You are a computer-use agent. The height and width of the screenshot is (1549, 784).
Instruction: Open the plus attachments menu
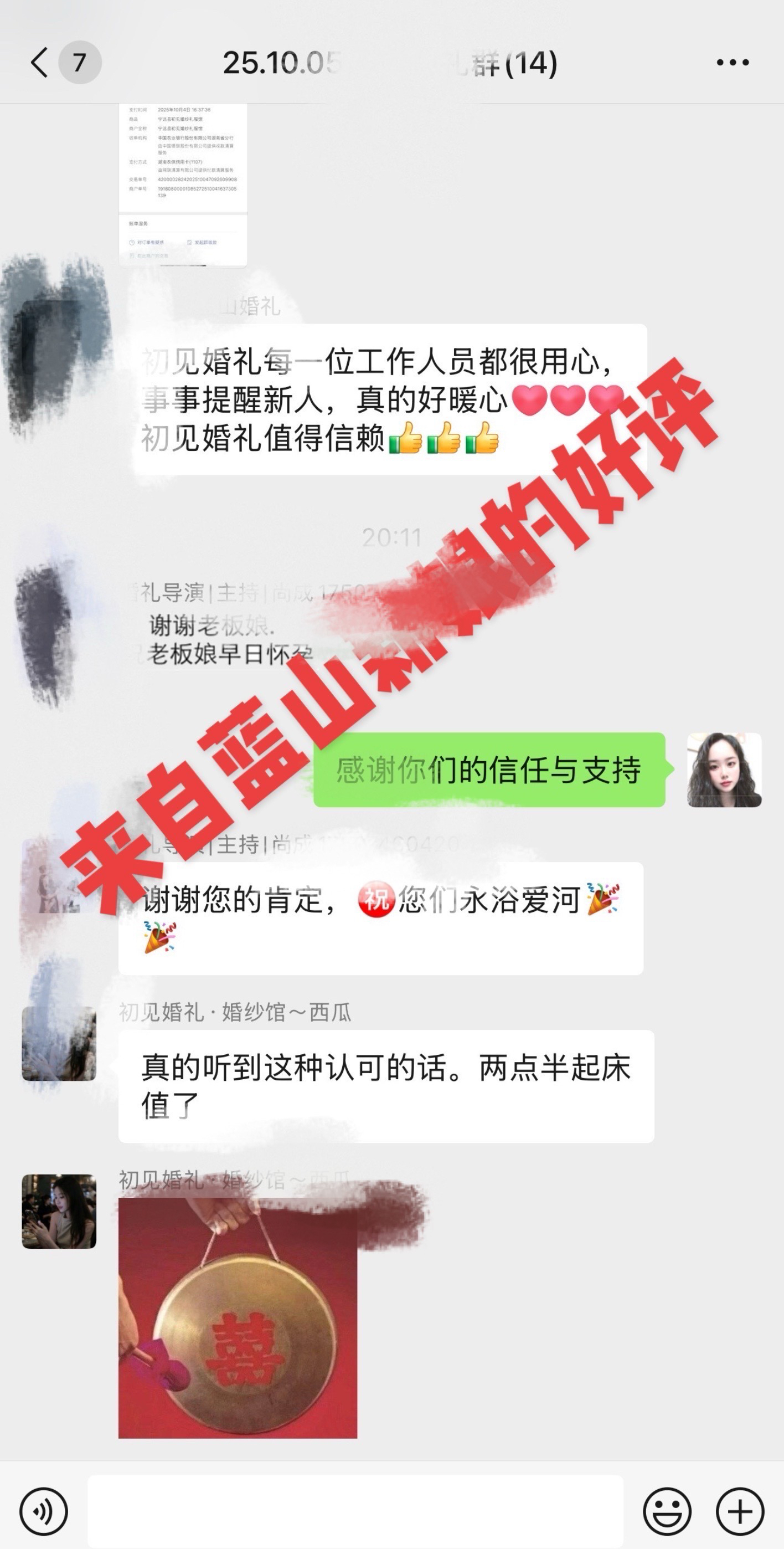coord(740,1511)
